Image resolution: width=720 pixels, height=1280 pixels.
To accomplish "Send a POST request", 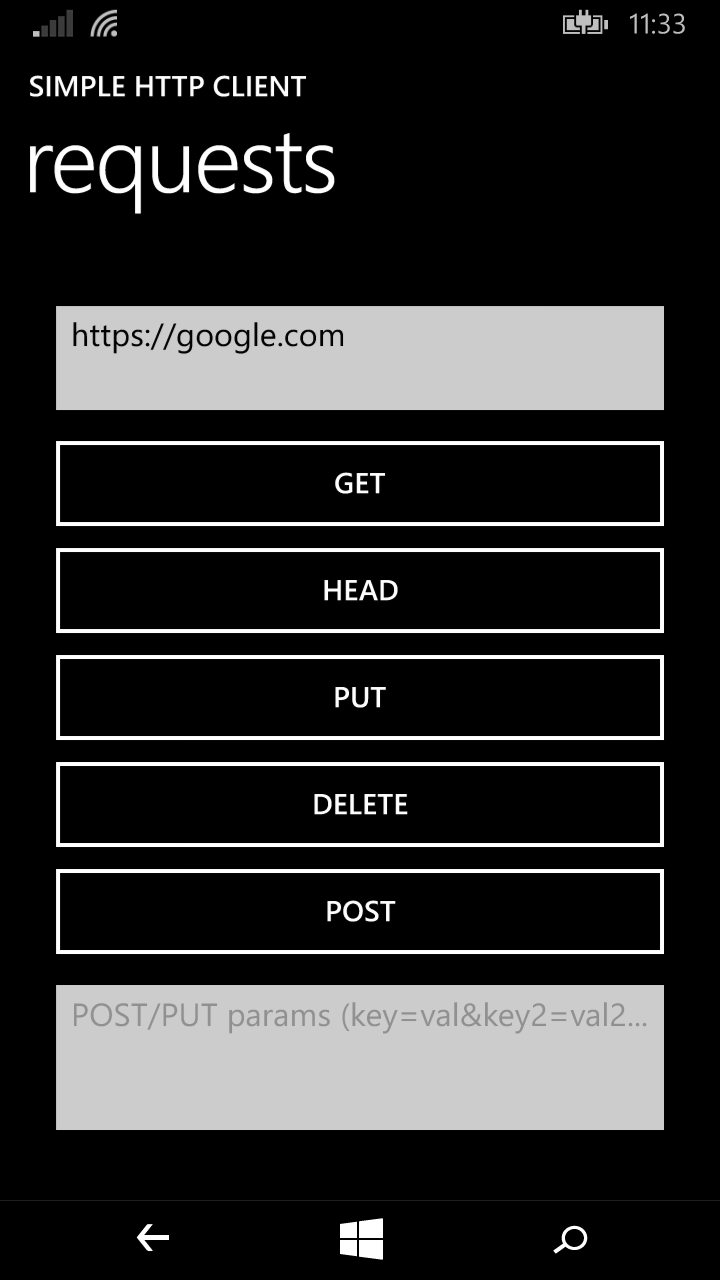I will tap(360, 911).
